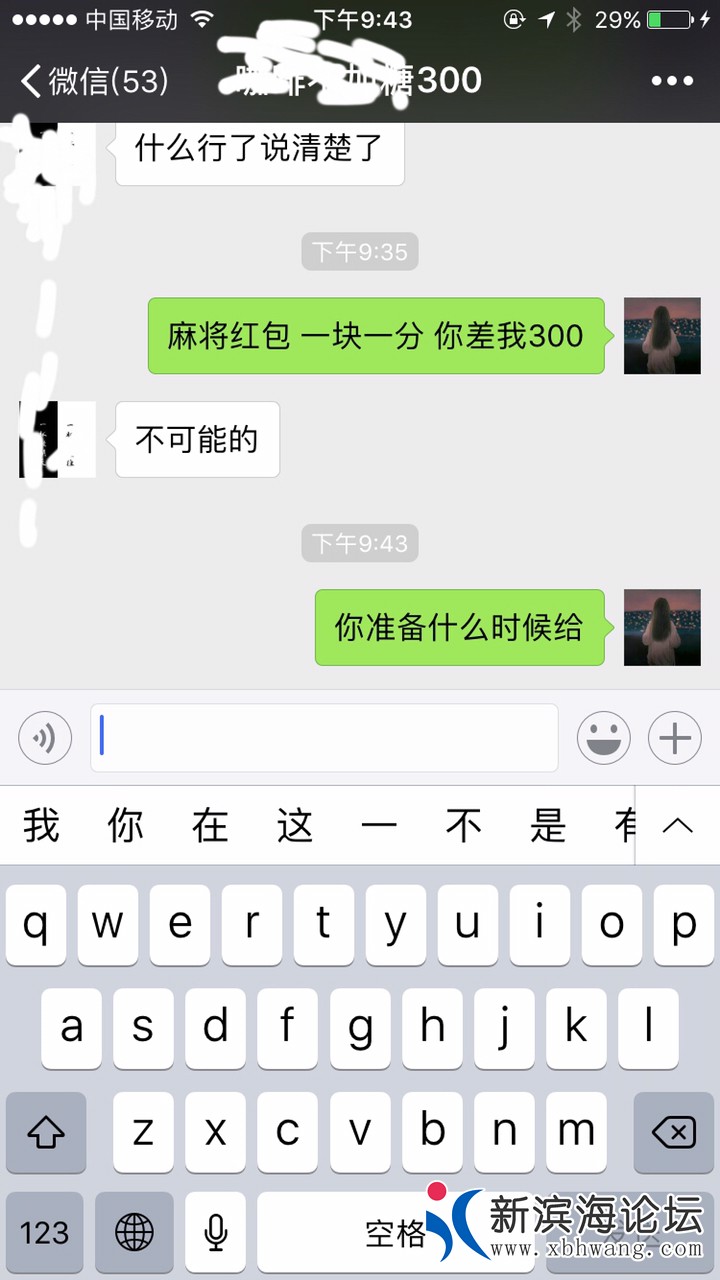Expand the keyboard candidate word list
720x1280 pixels.
tap(677, 826)
